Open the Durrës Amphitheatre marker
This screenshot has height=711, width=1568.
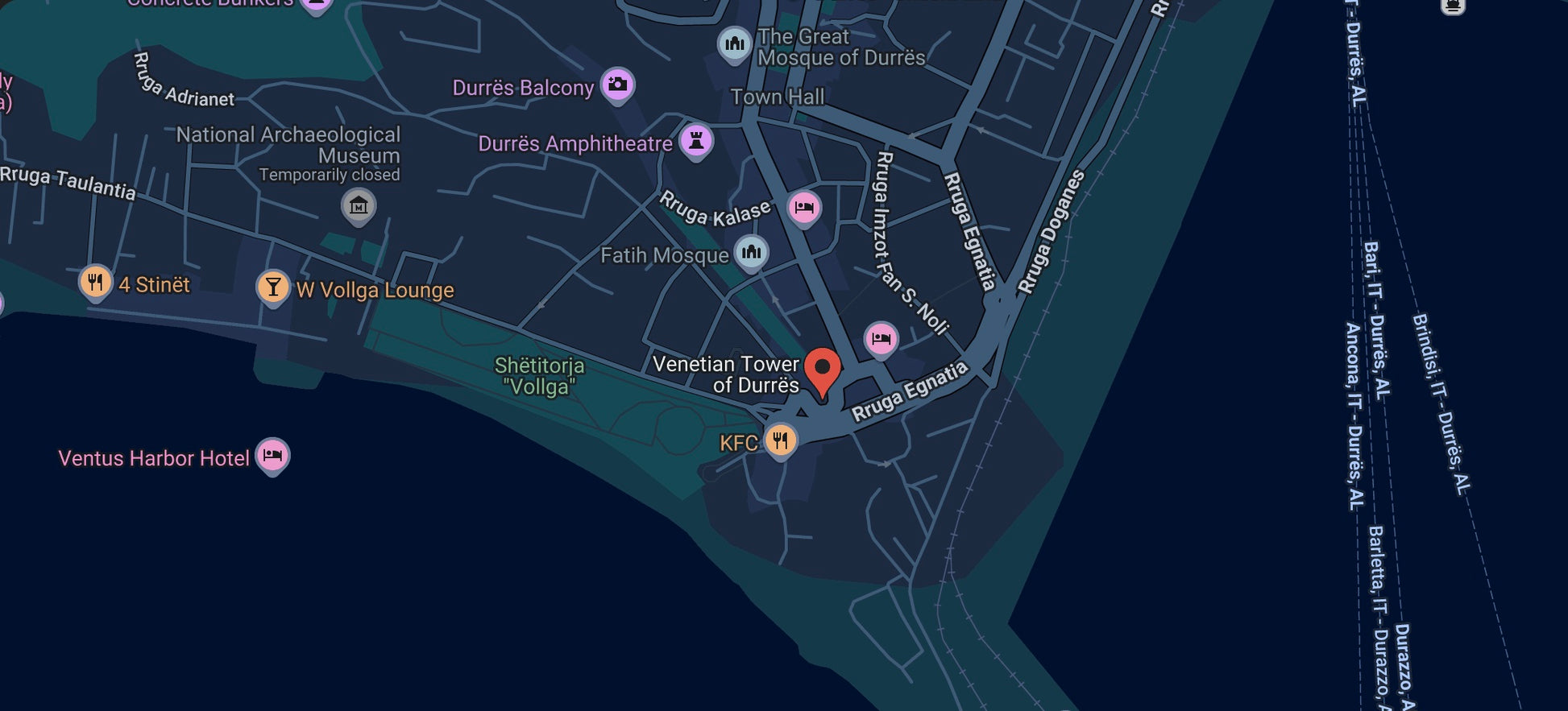(x=696, y=142)
